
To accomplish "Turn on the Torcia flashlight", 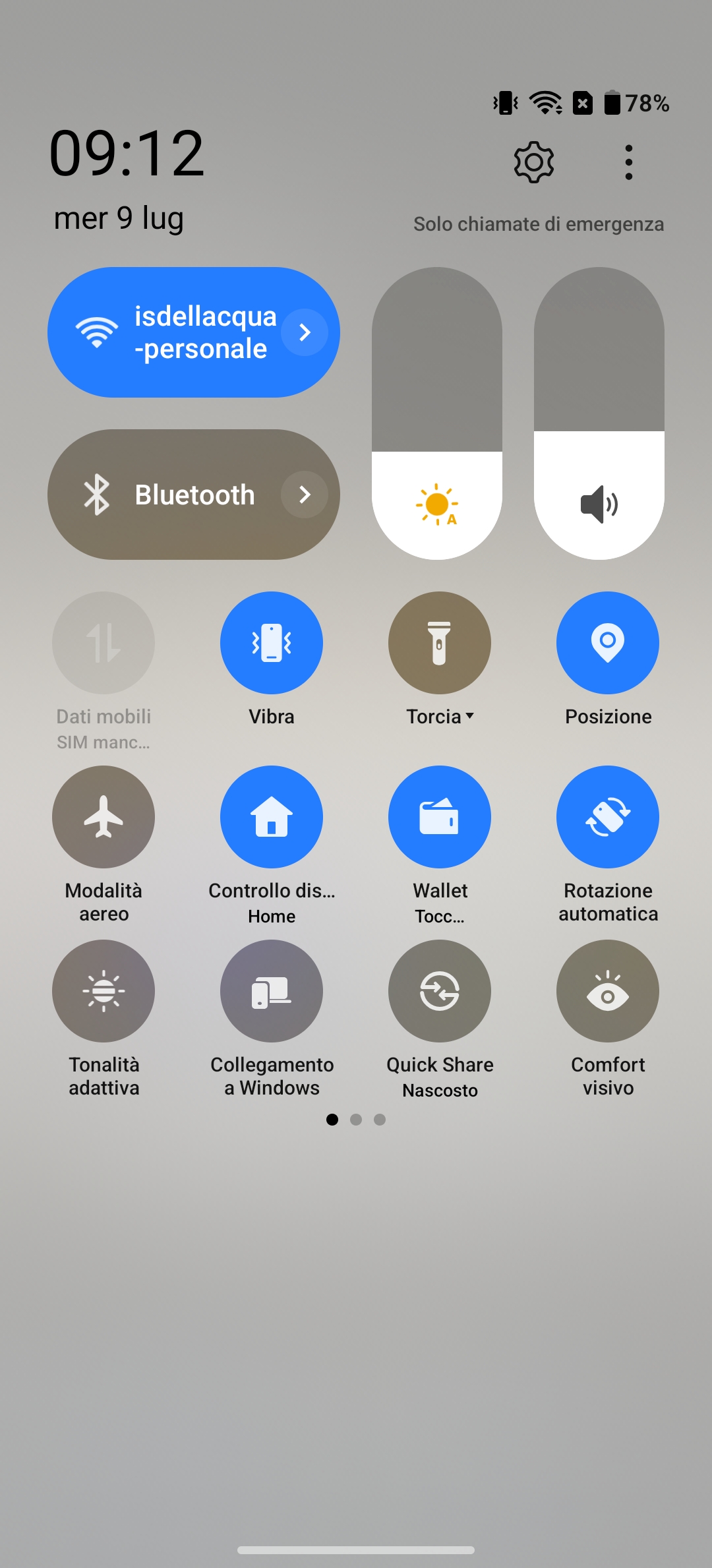I will point(440,643).
